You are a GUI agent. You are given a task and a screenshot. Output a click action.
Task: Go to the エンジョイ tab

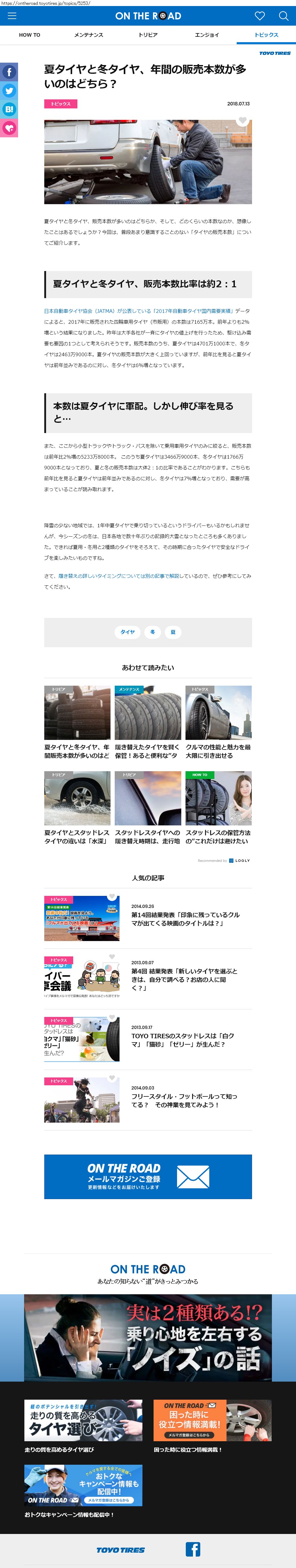tap(207, 35)
